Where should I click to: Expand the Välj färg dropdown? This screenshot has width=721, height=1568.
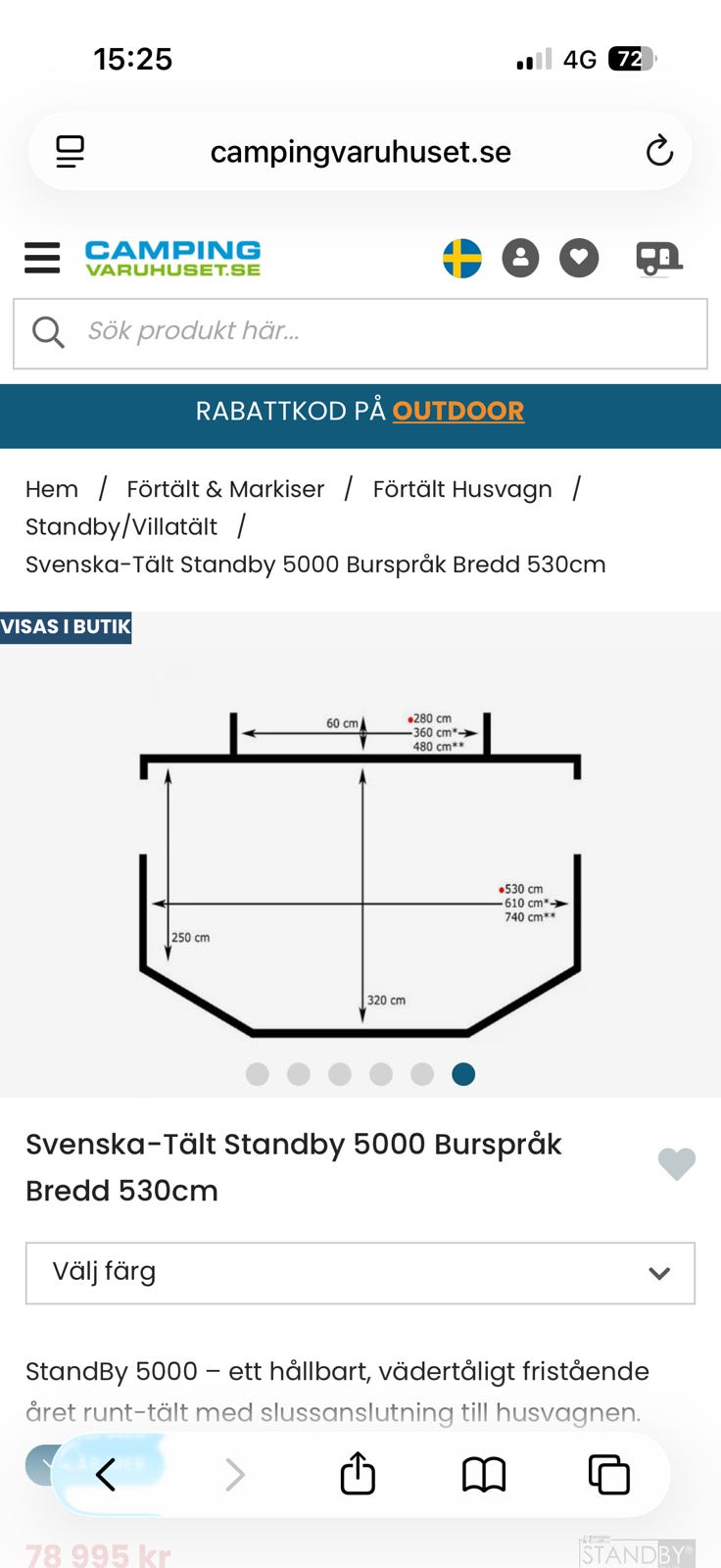(x=360, y=1273)
